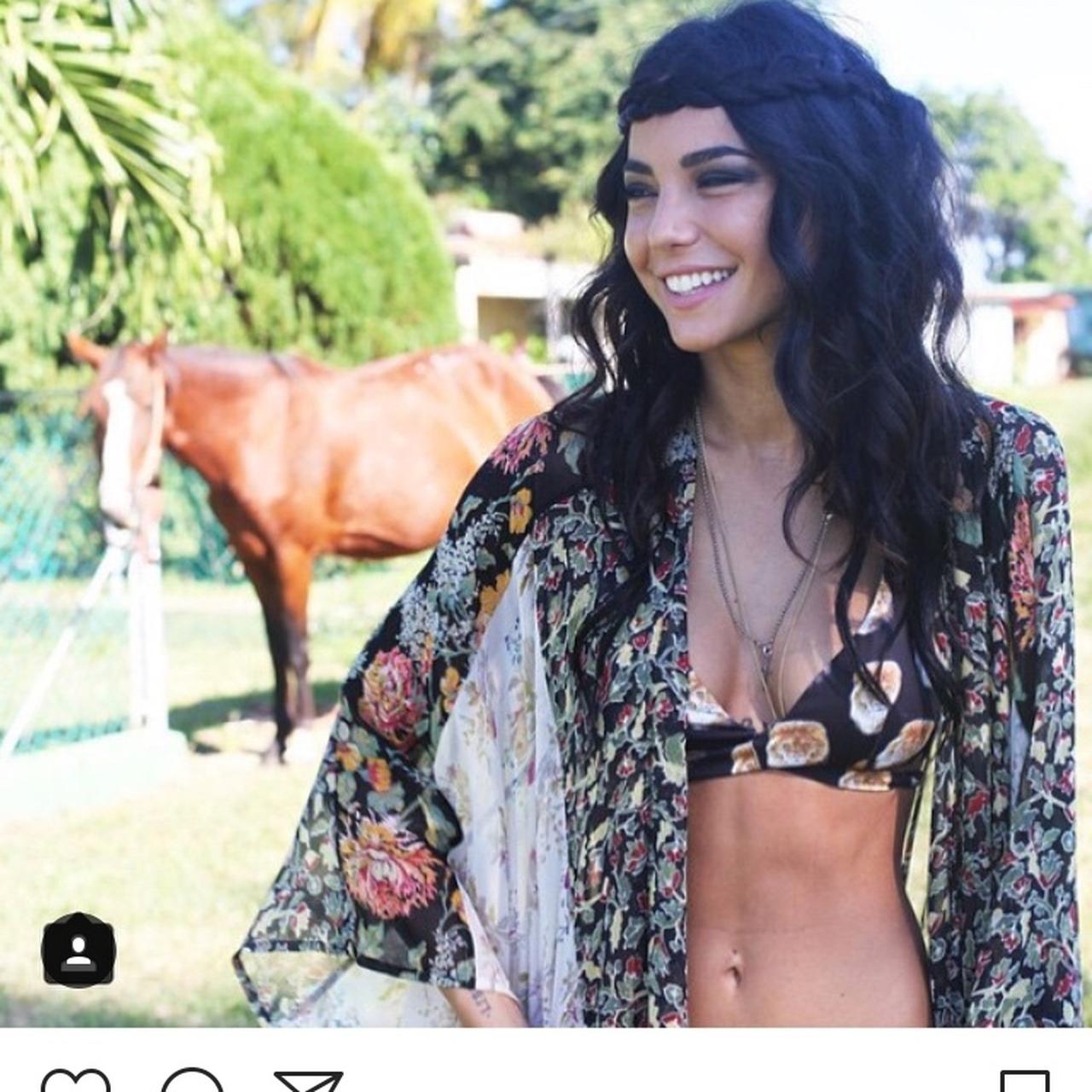Viewport: 1092px width, 1092px height.
Task: Save the post with the bookmark icon
Action: click(1025, 1082)
